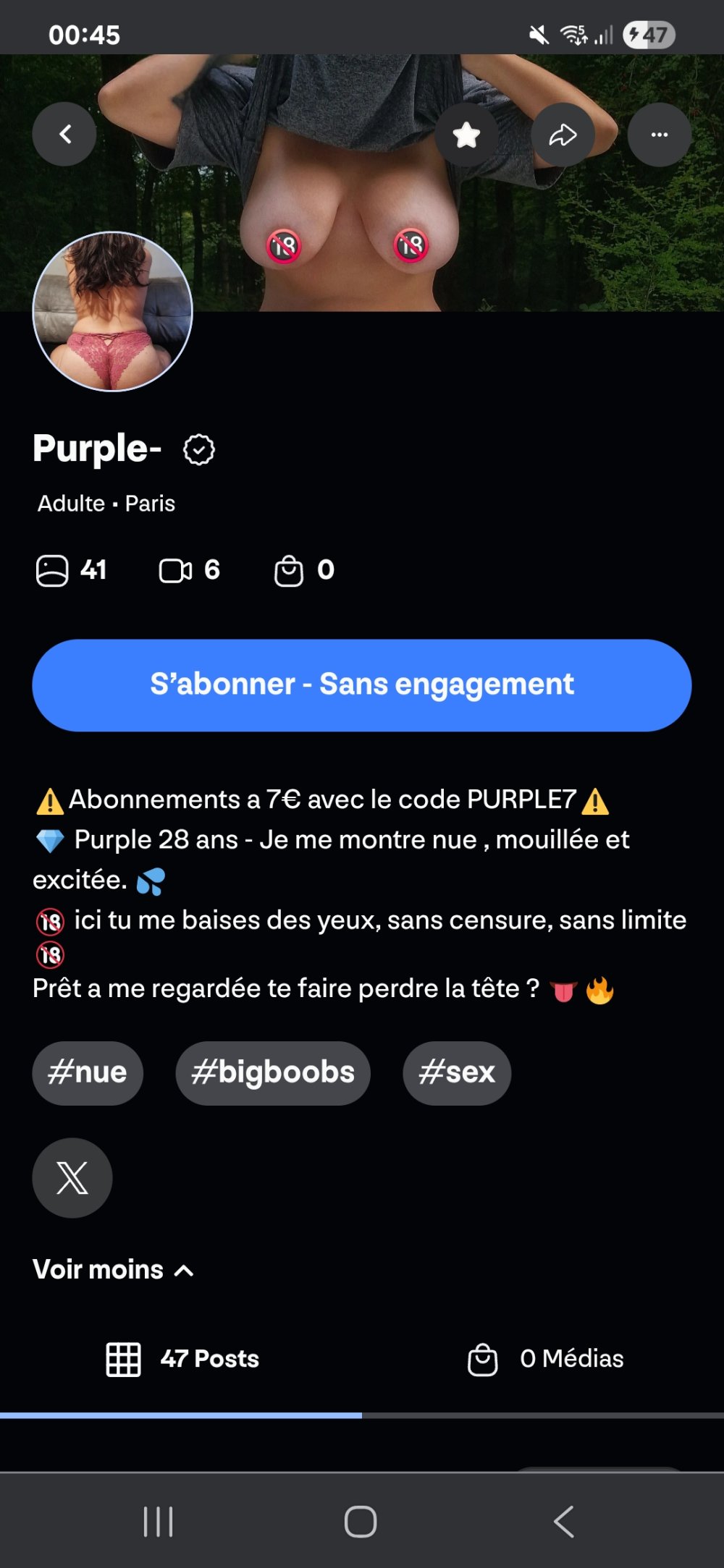The image size is (724, 1568).
Task: Open the linked X social account
Action: click(72, 1178)
